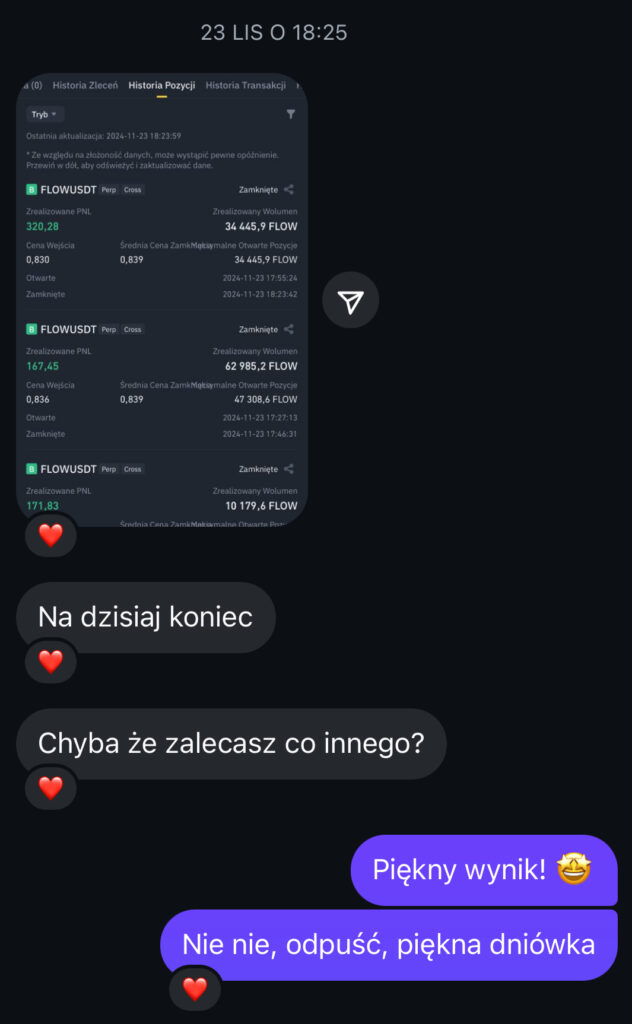Forward the image with the paper plane icon
Screen dimensions: 632x1024
(x=350, y=300)
